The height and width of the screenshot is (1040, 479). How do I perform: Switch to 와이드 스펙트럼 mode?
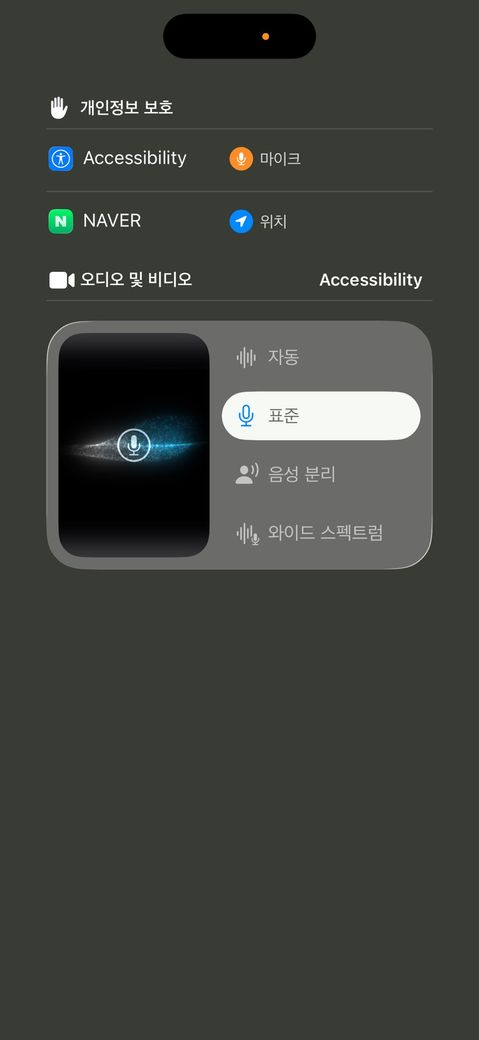pos(320,533)
